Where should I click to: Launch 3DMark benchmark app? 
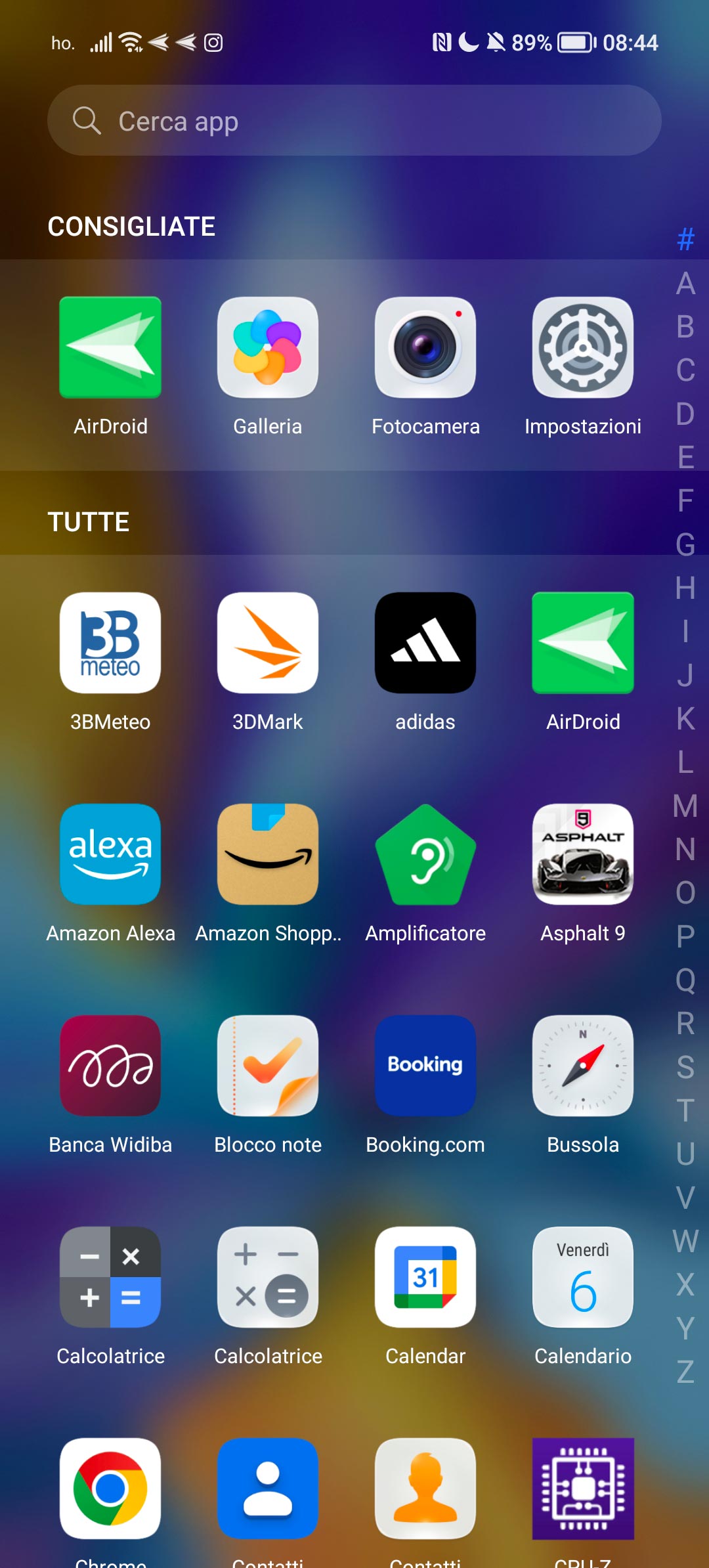pos(268,643)
